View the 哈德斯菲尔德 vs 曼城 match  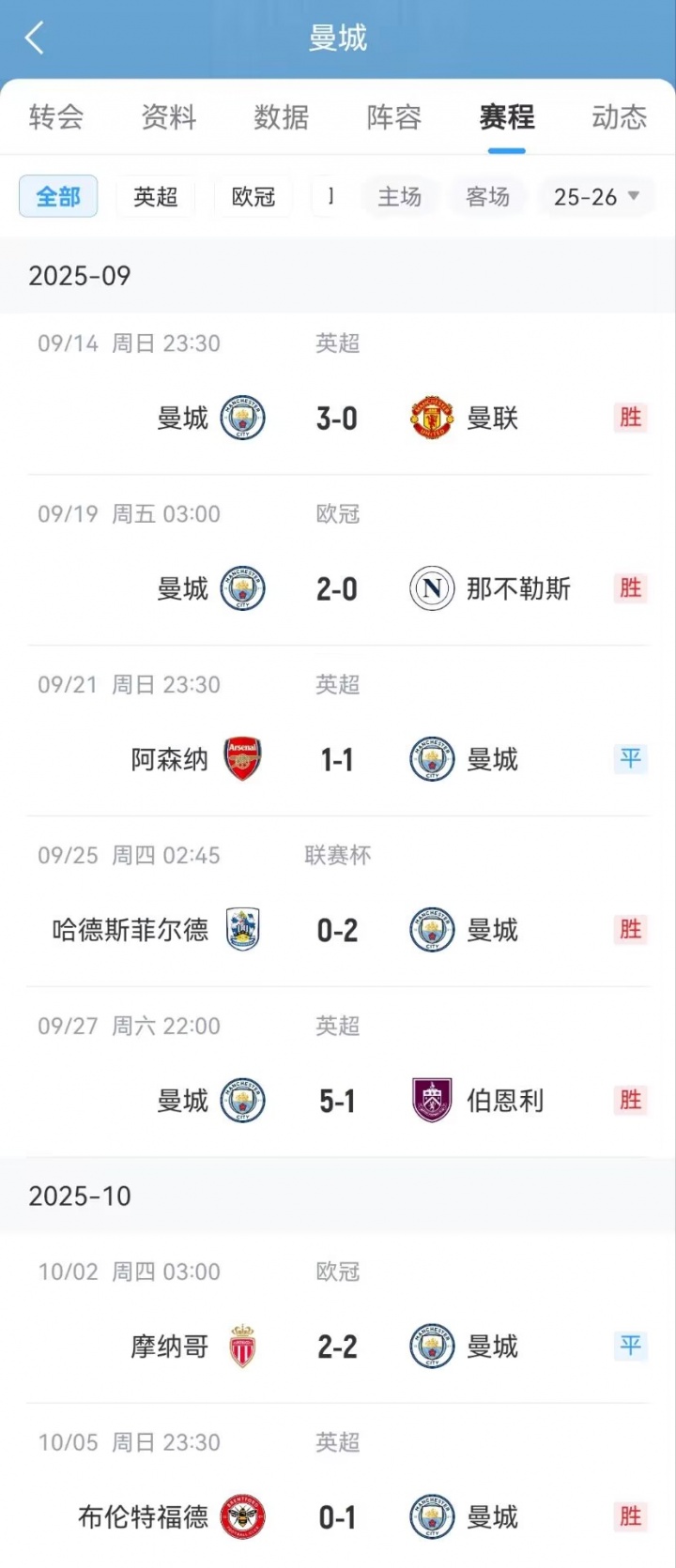point(337,930)
